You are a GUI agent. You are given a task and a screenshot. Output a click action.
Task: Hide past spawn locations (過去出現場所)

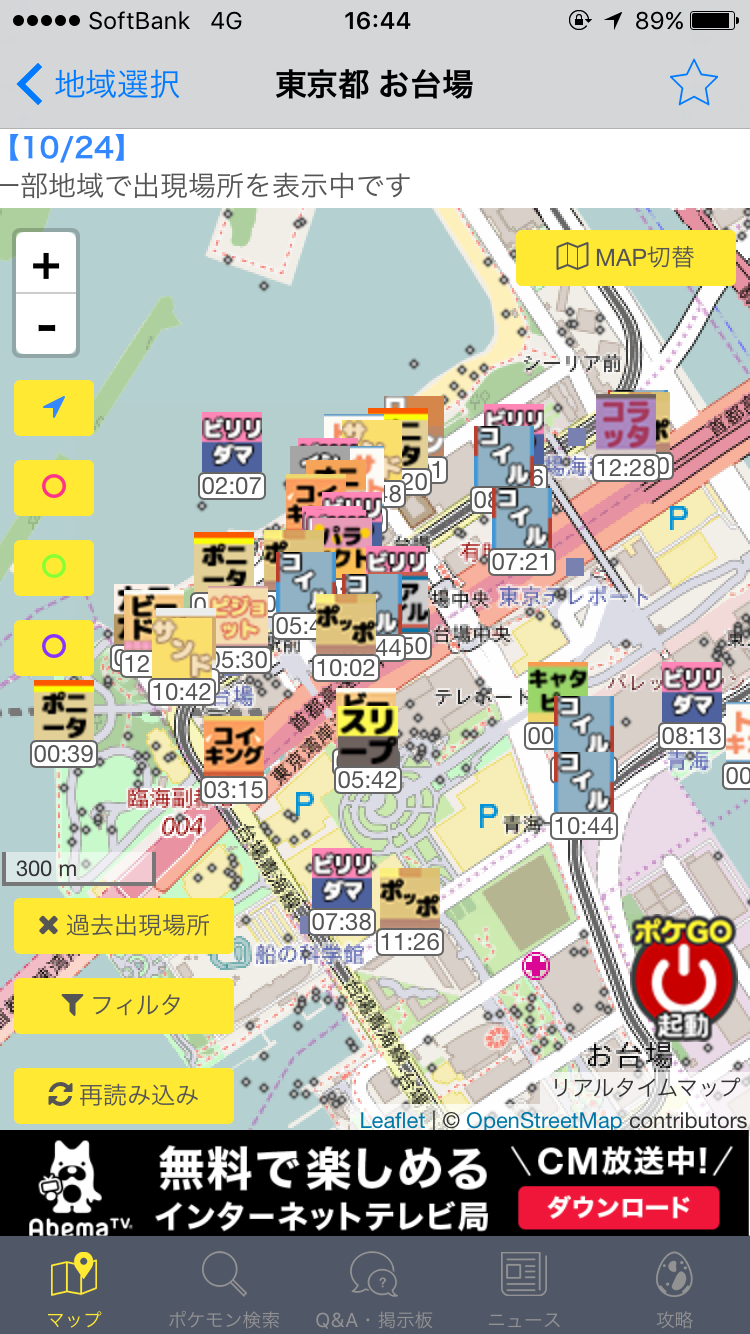pos(124,925)
